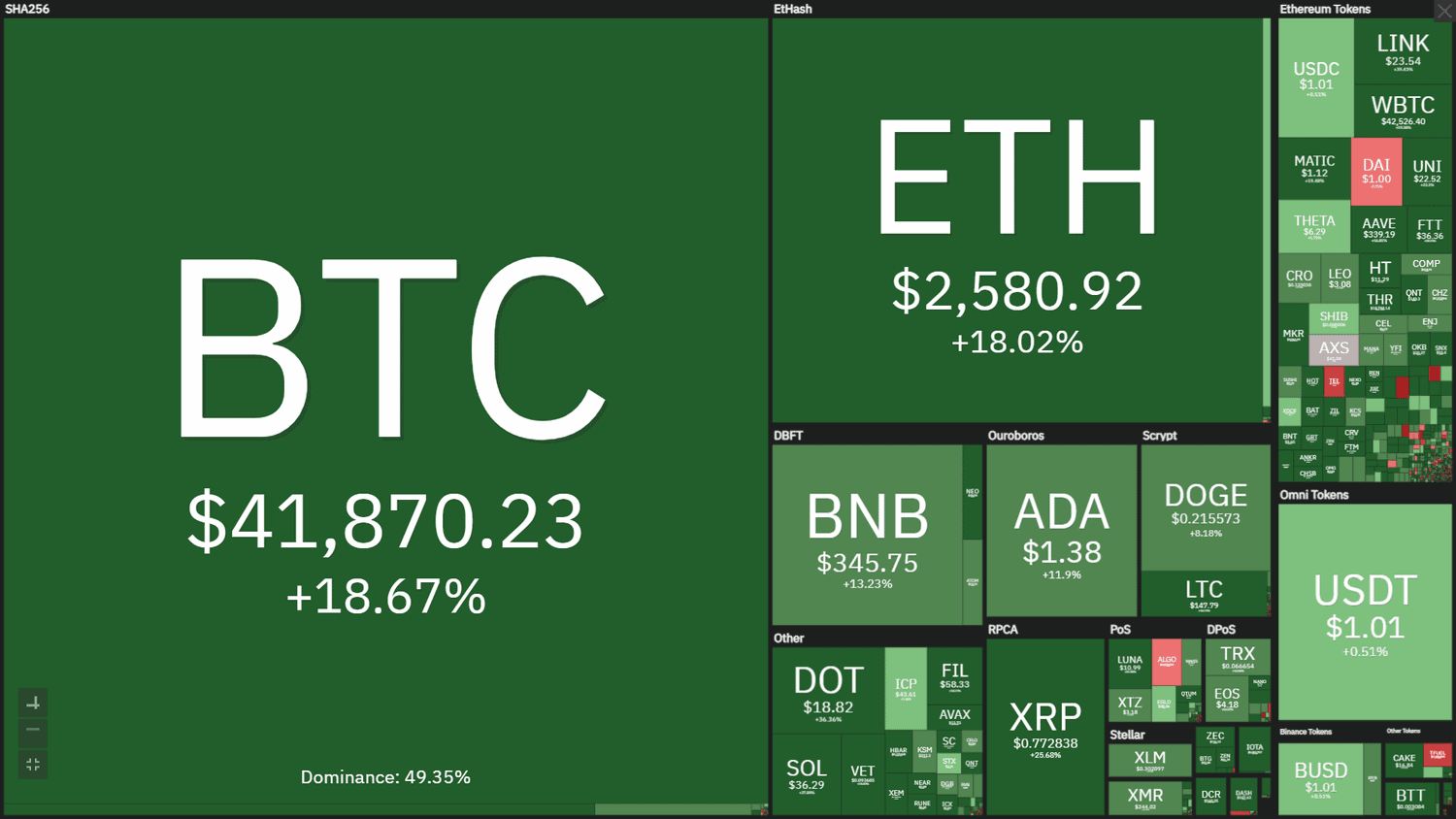Select the BNB tile

[867, 534]
